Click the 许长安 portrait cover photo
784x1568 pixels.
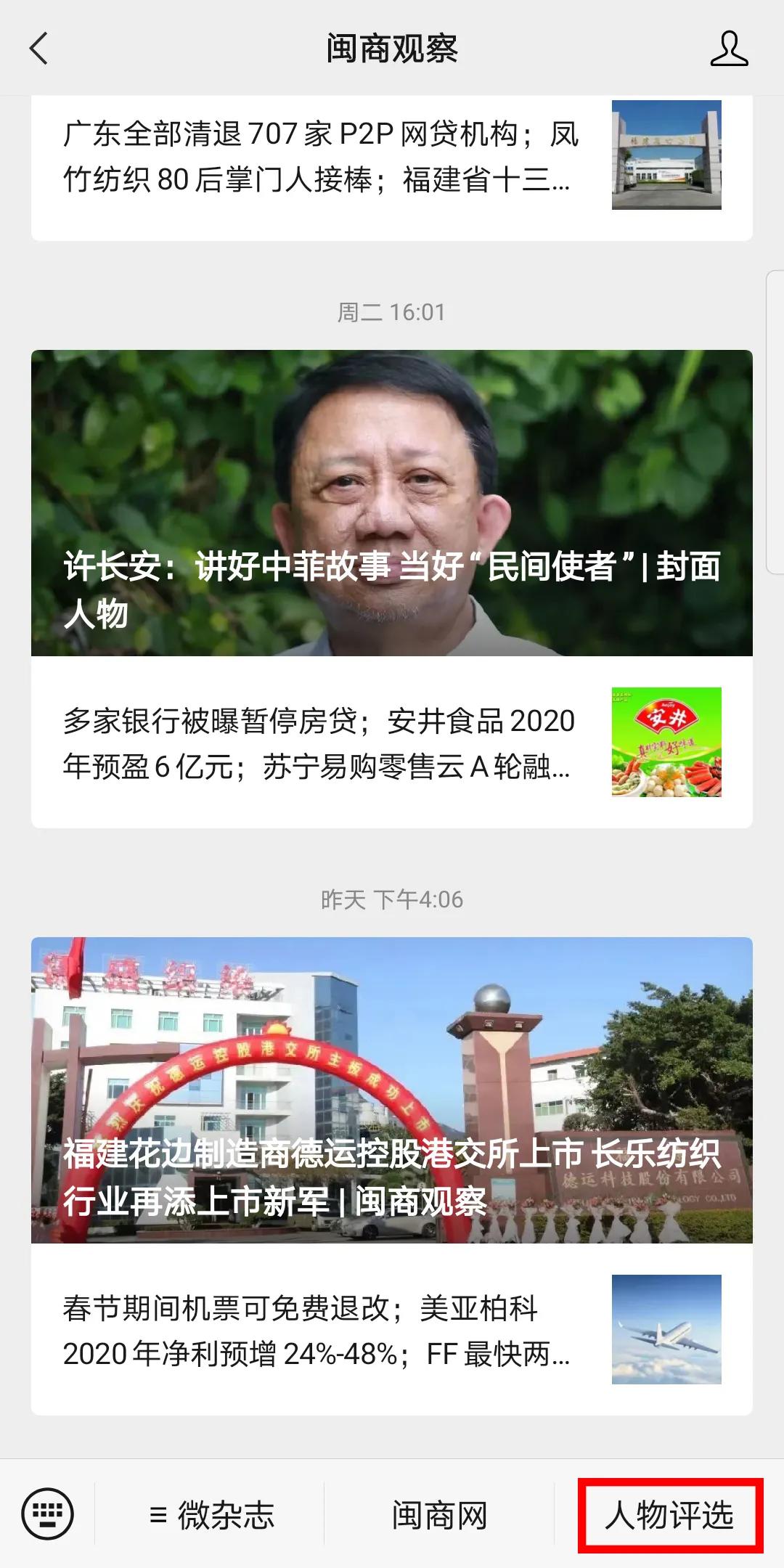[x=392, y=472]
